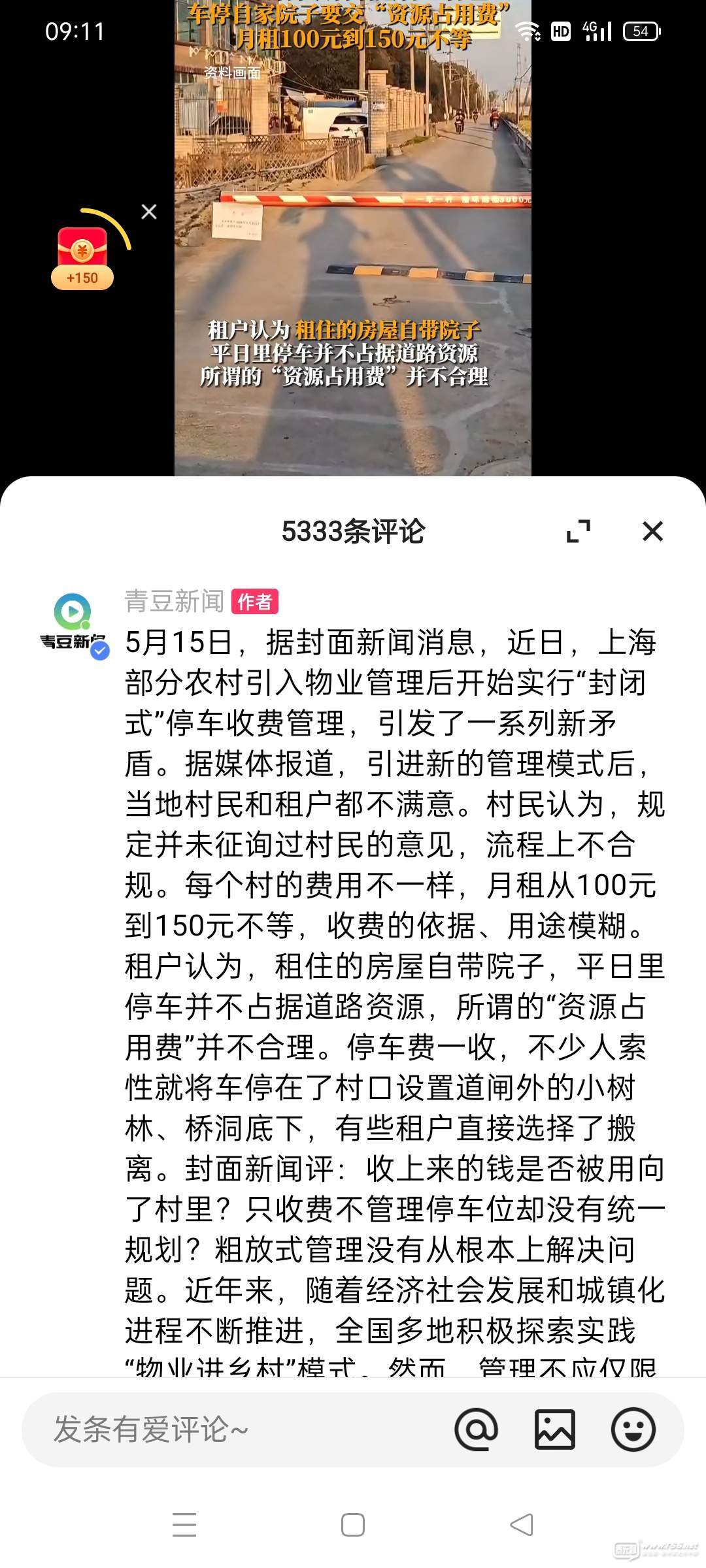Open the +150 red envelope reward
The width and height of the screenshot is (706, 1568).
(82, 257)
